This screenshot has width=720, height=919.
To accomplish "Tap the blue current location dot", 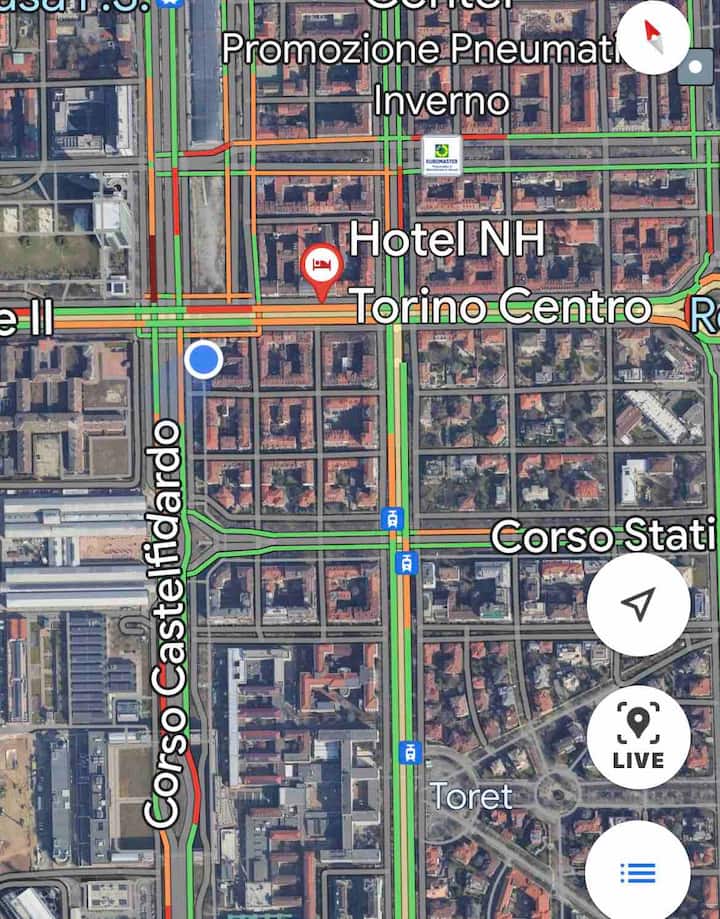I will click(x=204, y=359).
